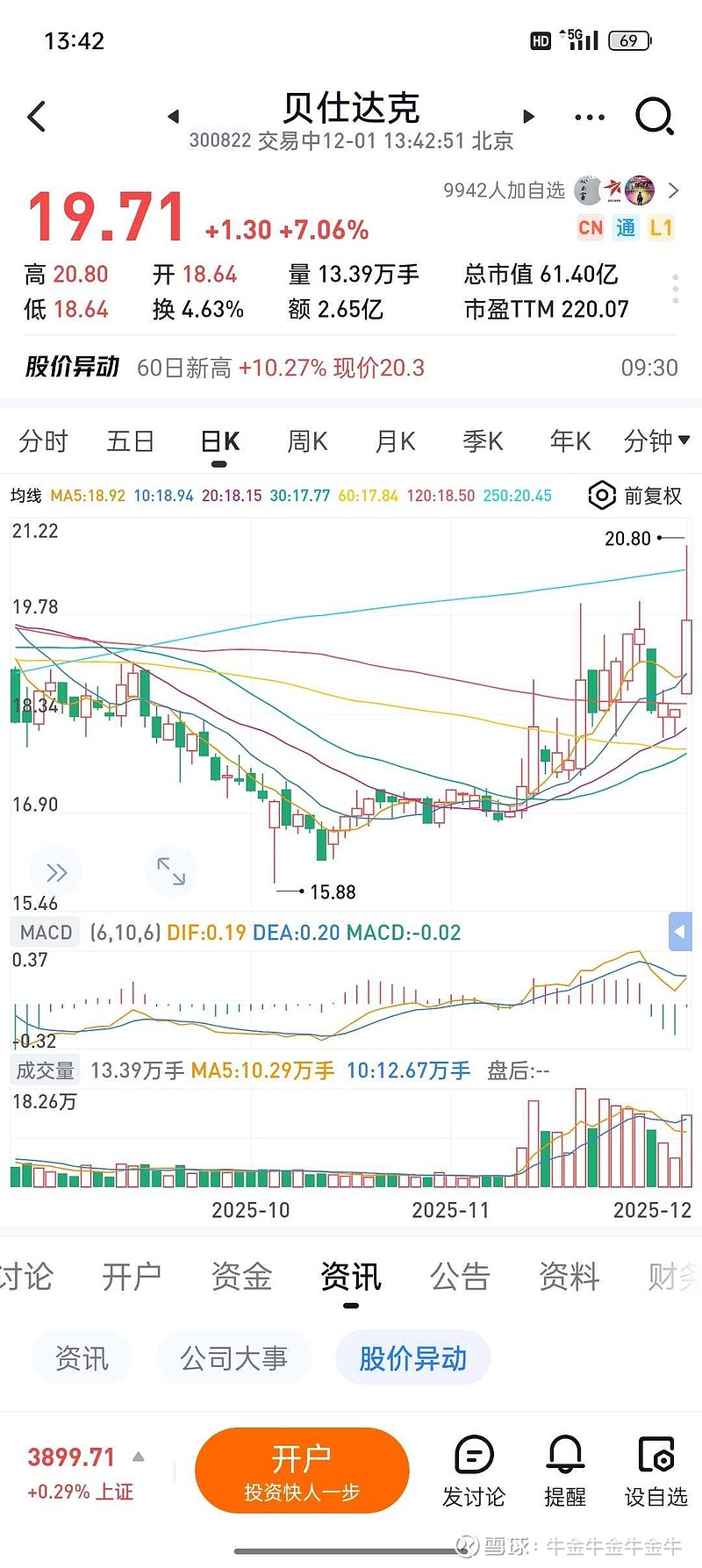Switch chart to 五日 view
The width and height of the screenshot is (702, 1568).
tap(130, 441)
